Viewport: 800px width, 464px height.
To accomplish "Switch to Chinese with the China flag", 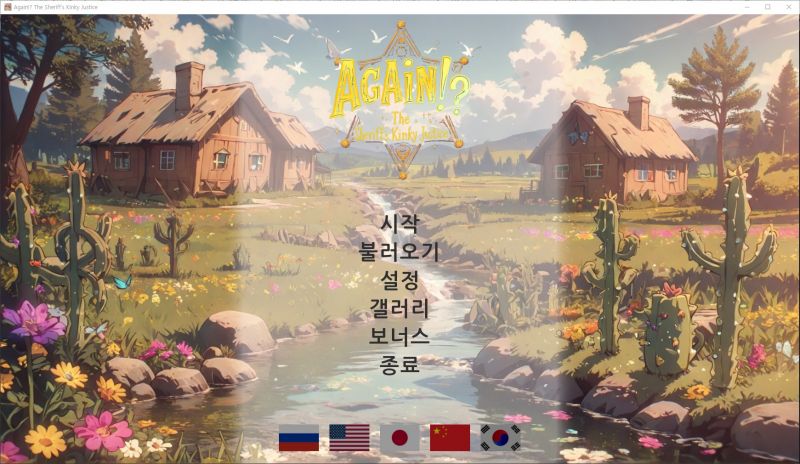I will (450, 438).
